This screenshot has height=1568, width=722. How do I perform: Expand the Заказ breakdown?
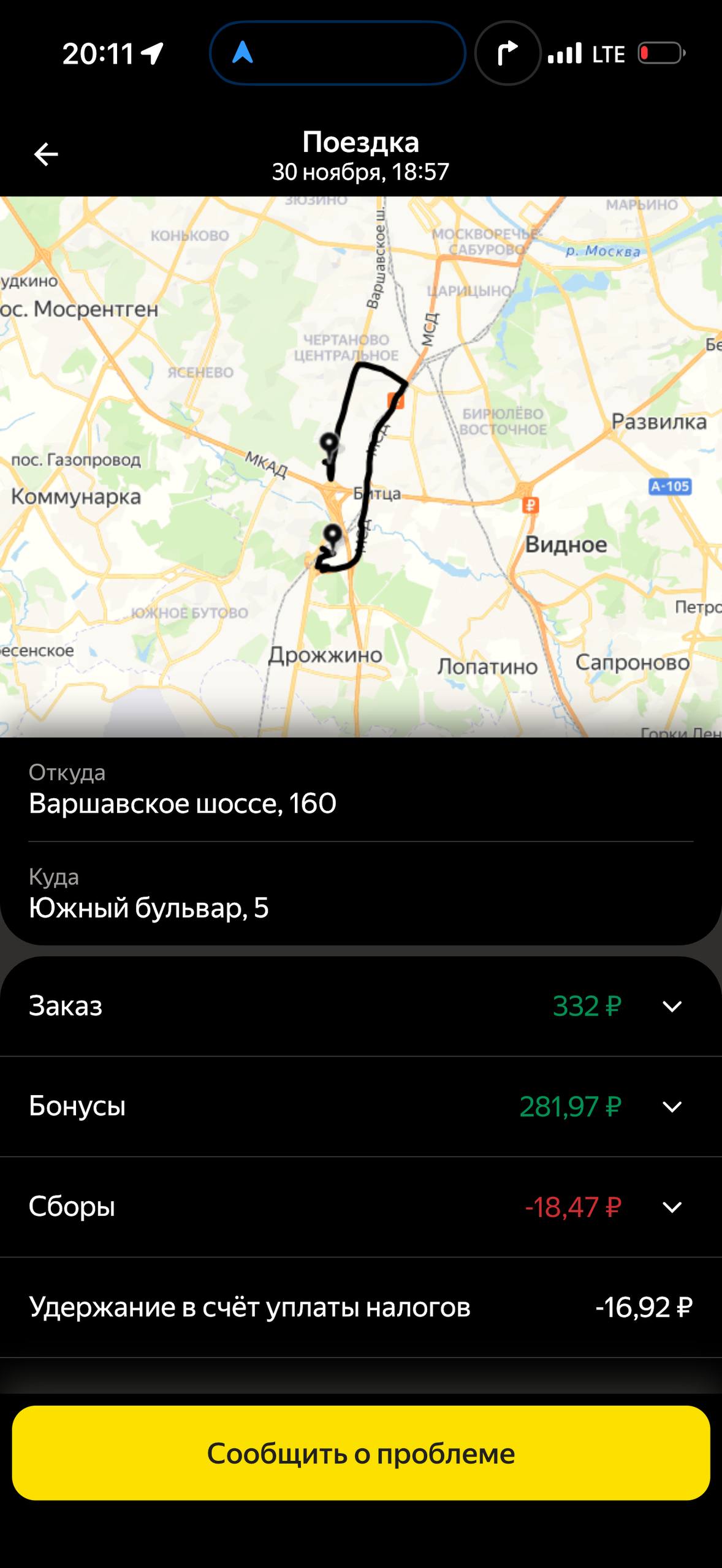672,1006
